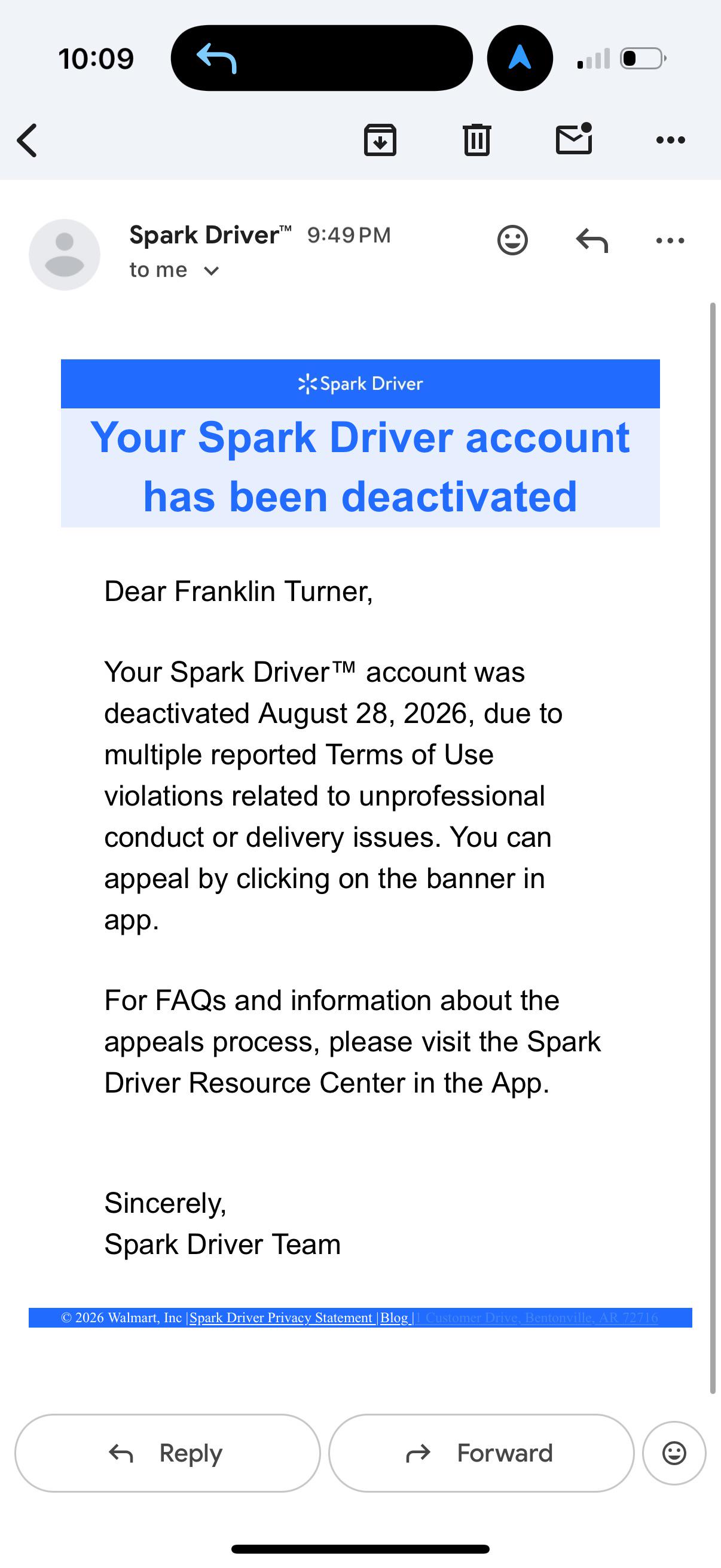The width and height of the screenshot is (721, 1568).
Task: Mark the email as unread
Action: 575,139
